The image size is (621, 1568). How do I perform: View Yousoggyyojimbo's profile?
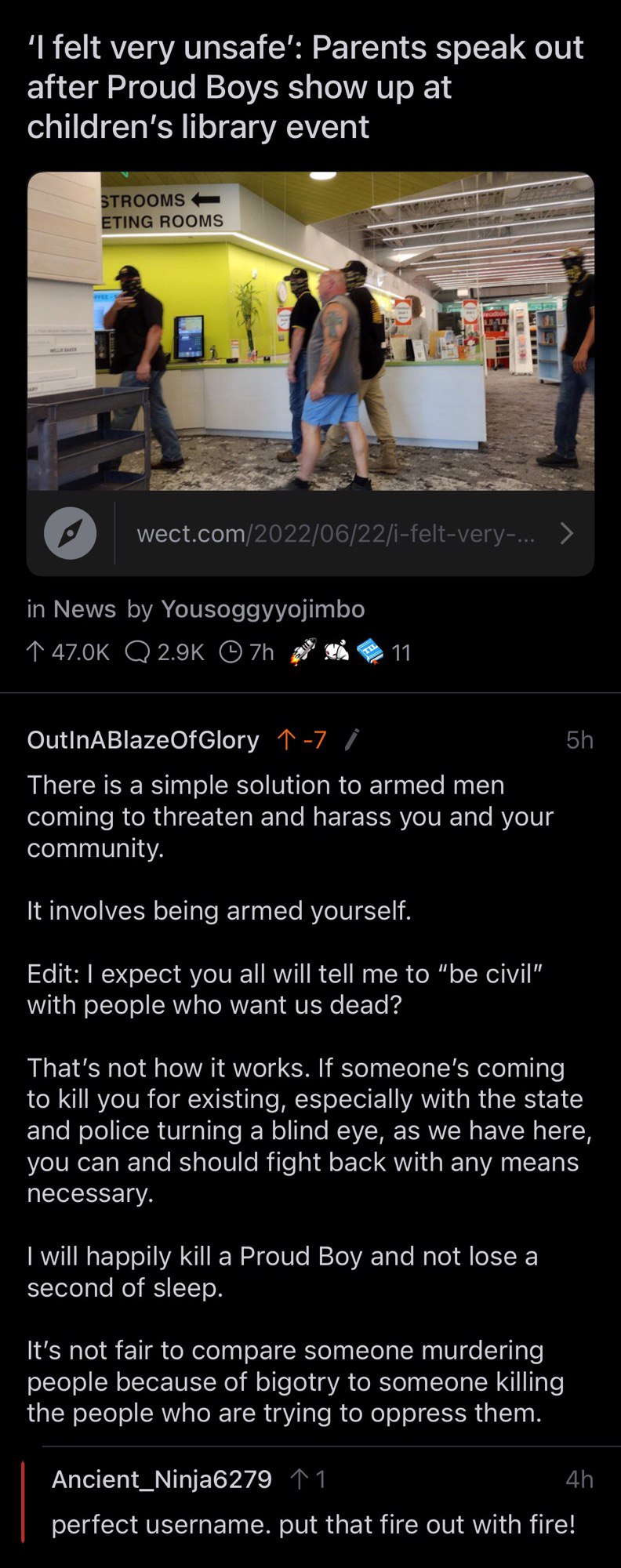coord(263,609)
